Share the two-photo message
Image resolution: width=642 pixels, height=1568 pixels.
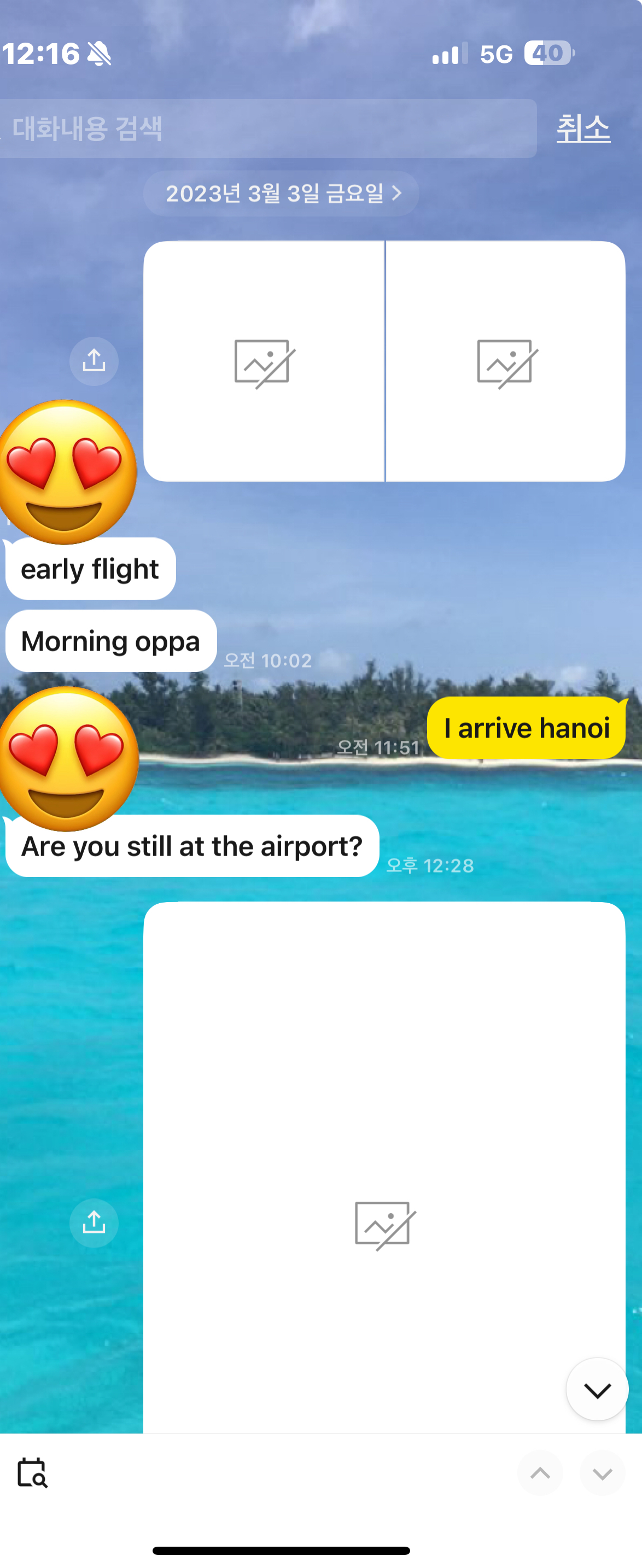click(x=94, y=361)
